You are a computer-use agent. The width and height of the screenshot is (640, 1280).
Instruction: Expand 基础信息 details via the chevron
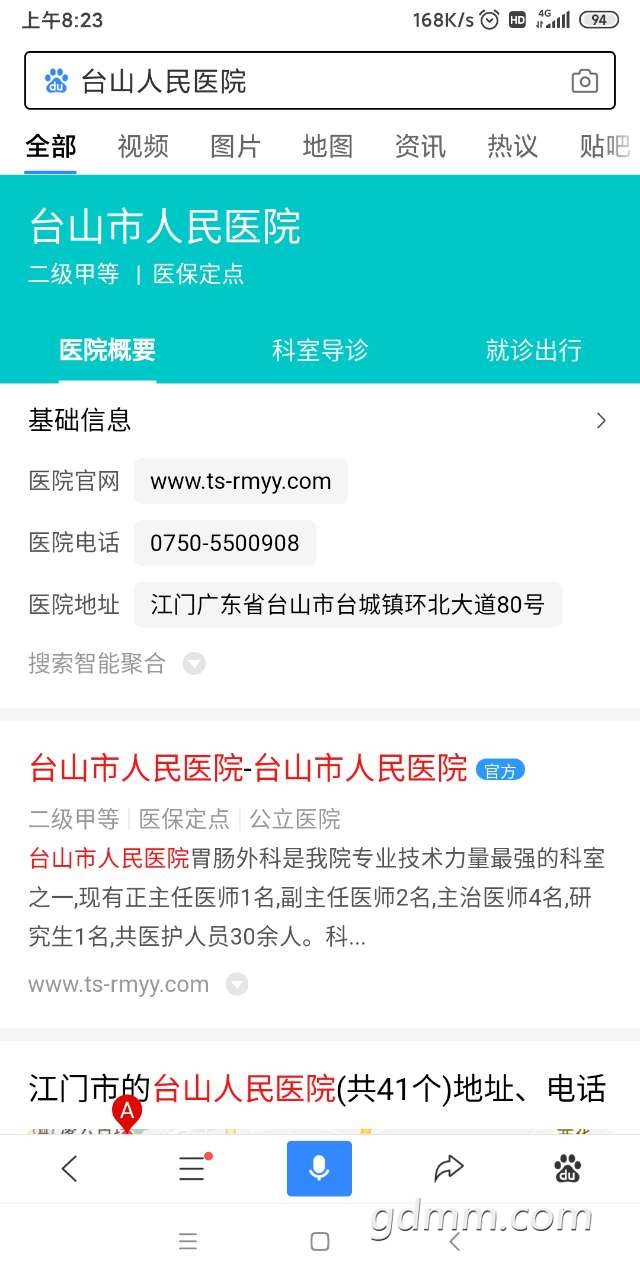coord(601,421)
